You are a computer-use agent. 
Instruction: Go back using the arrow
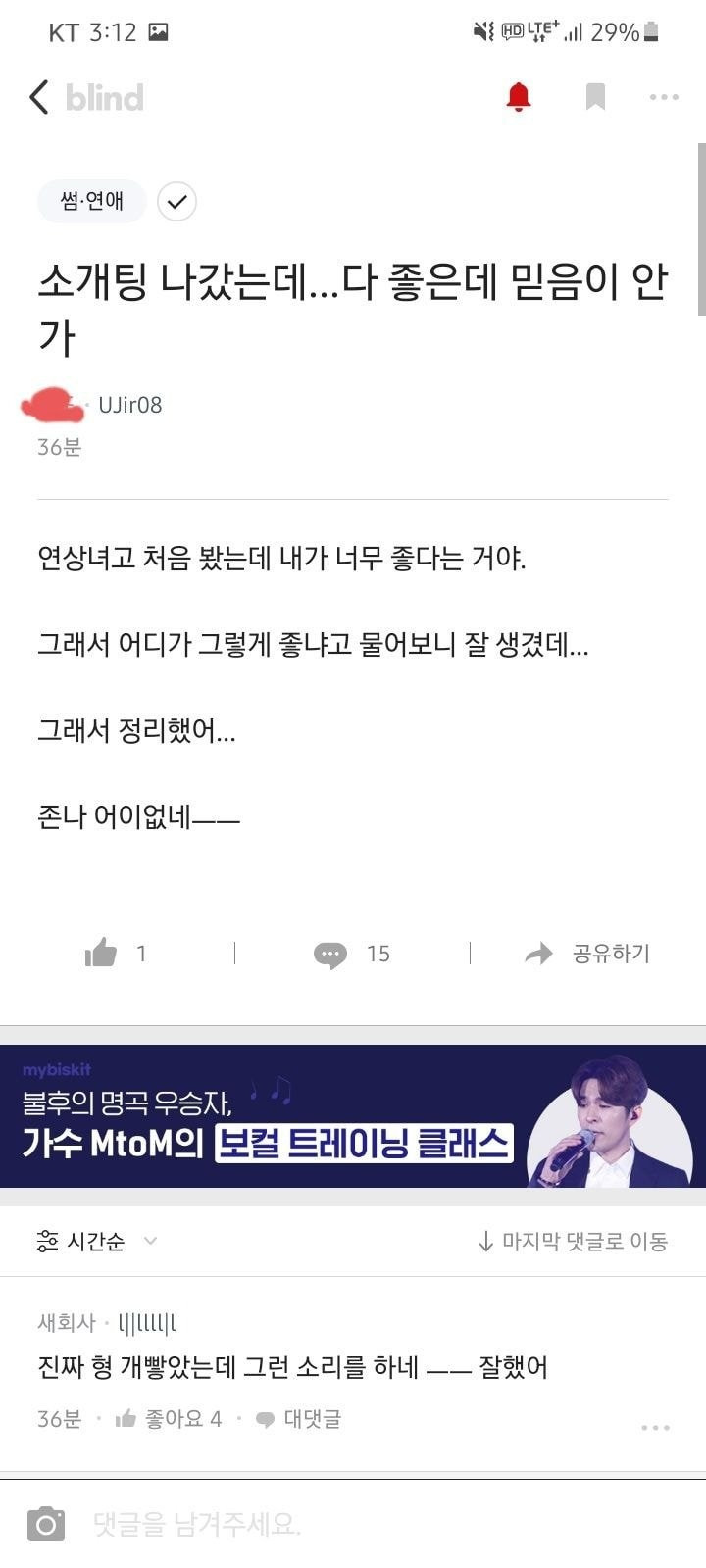(x=39, y=97)
